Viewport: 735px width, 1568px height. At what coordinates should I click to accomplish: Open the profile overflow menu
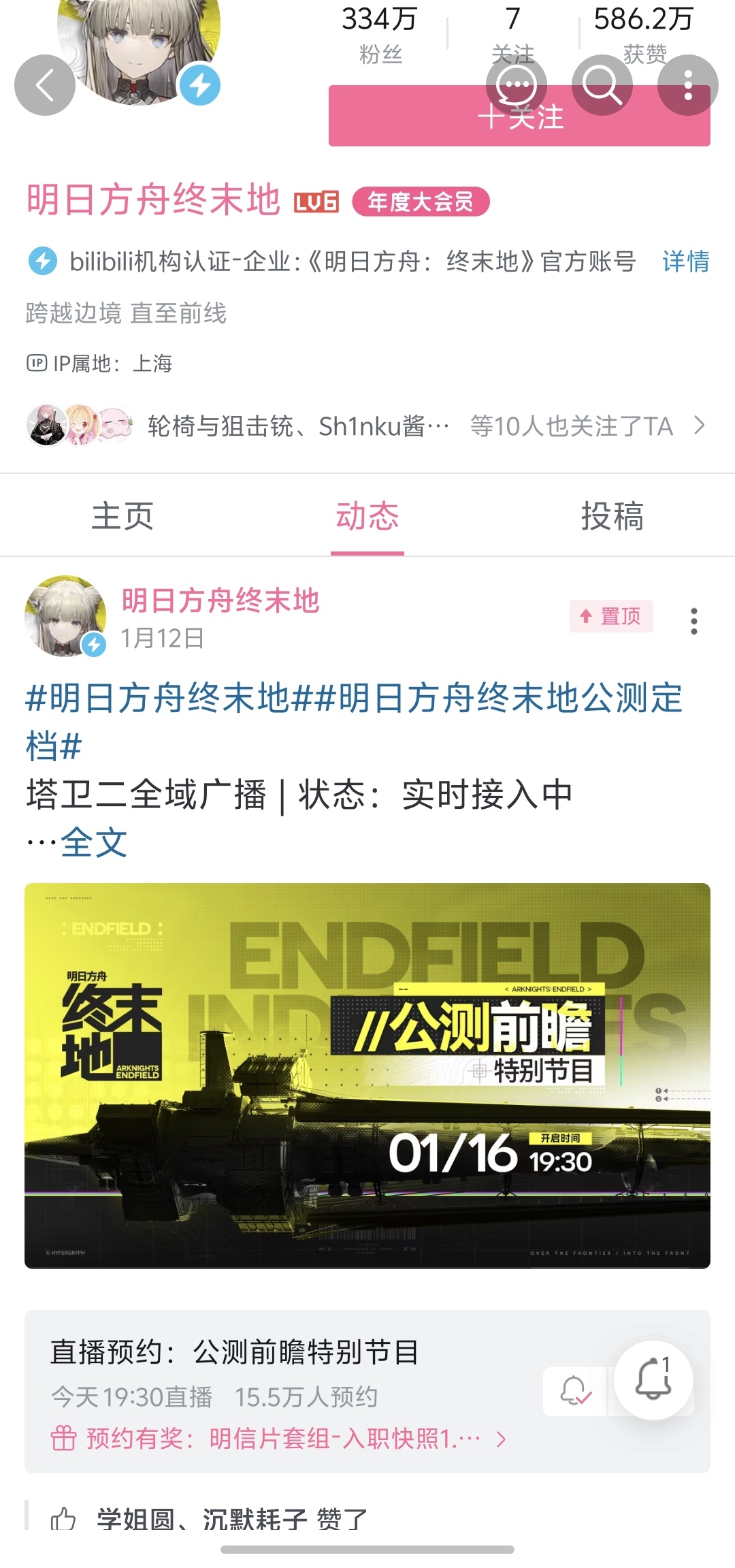[x=688, y=85]
